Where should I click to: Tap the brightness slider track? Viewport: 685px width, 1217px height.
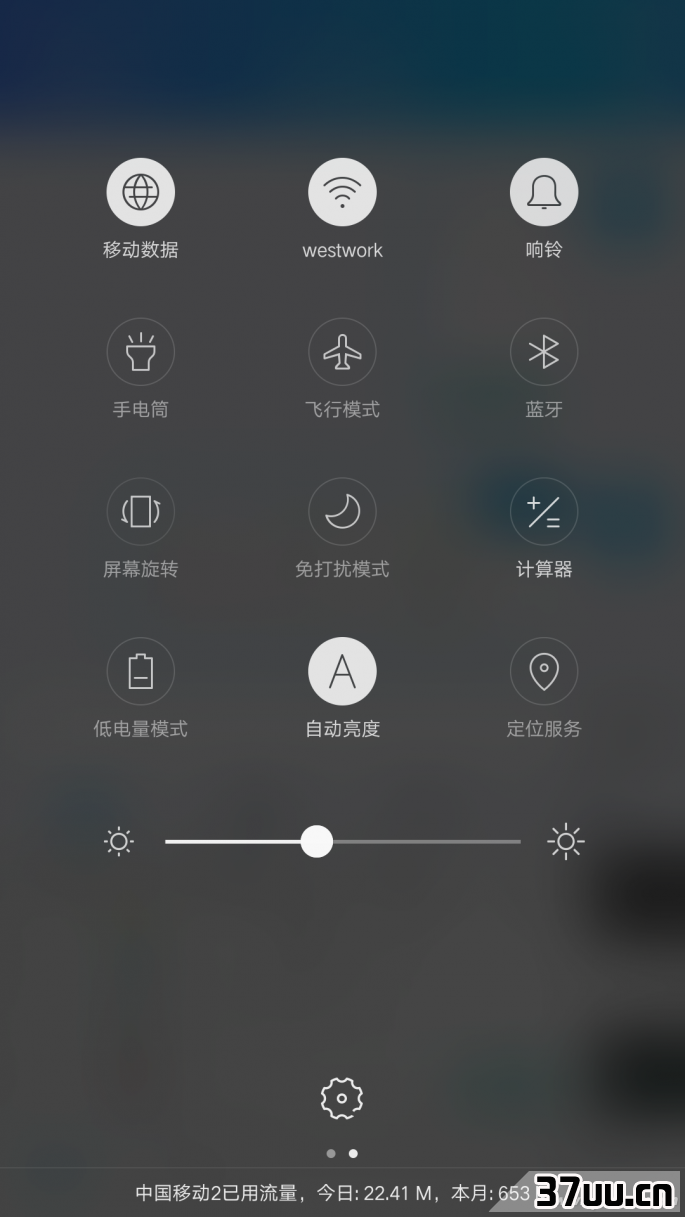click(343, 842)
